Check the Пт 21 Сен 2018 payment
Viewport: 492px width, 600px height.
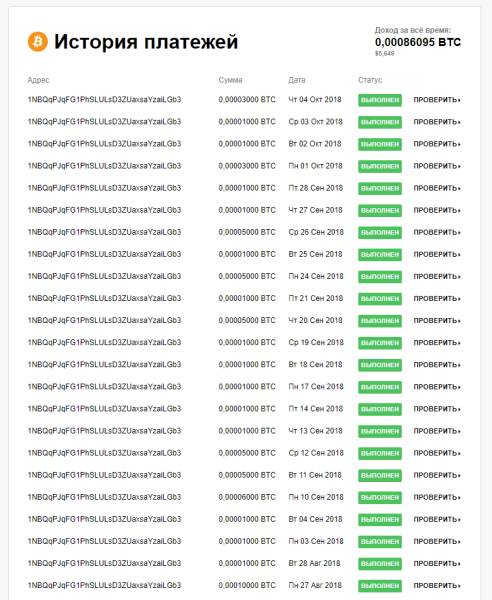pyautogui.click(x=437, y=298)
